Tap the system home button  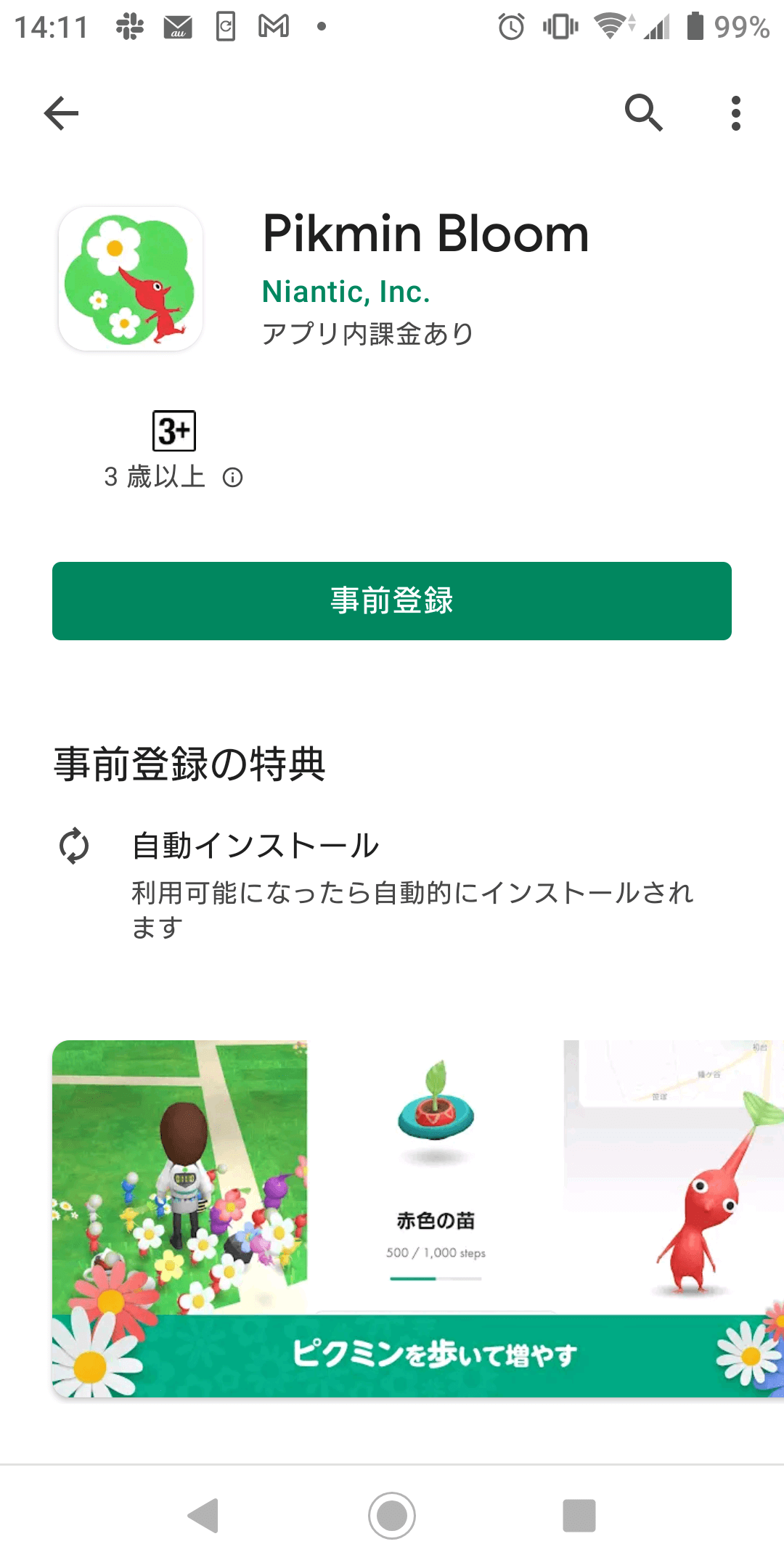[x=392, y=1516]
